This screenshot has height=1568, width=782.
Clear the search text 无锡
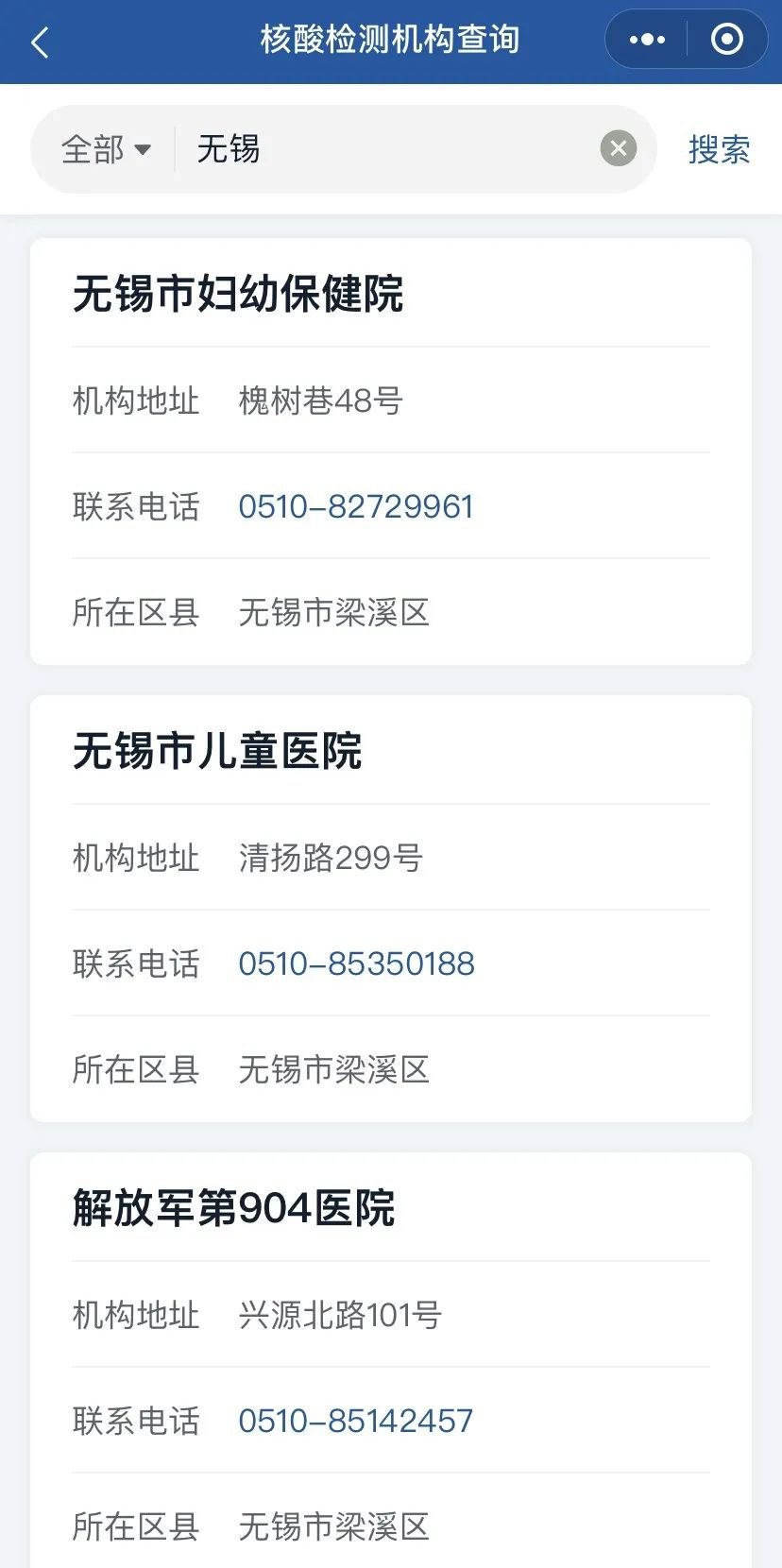point(619,148)
